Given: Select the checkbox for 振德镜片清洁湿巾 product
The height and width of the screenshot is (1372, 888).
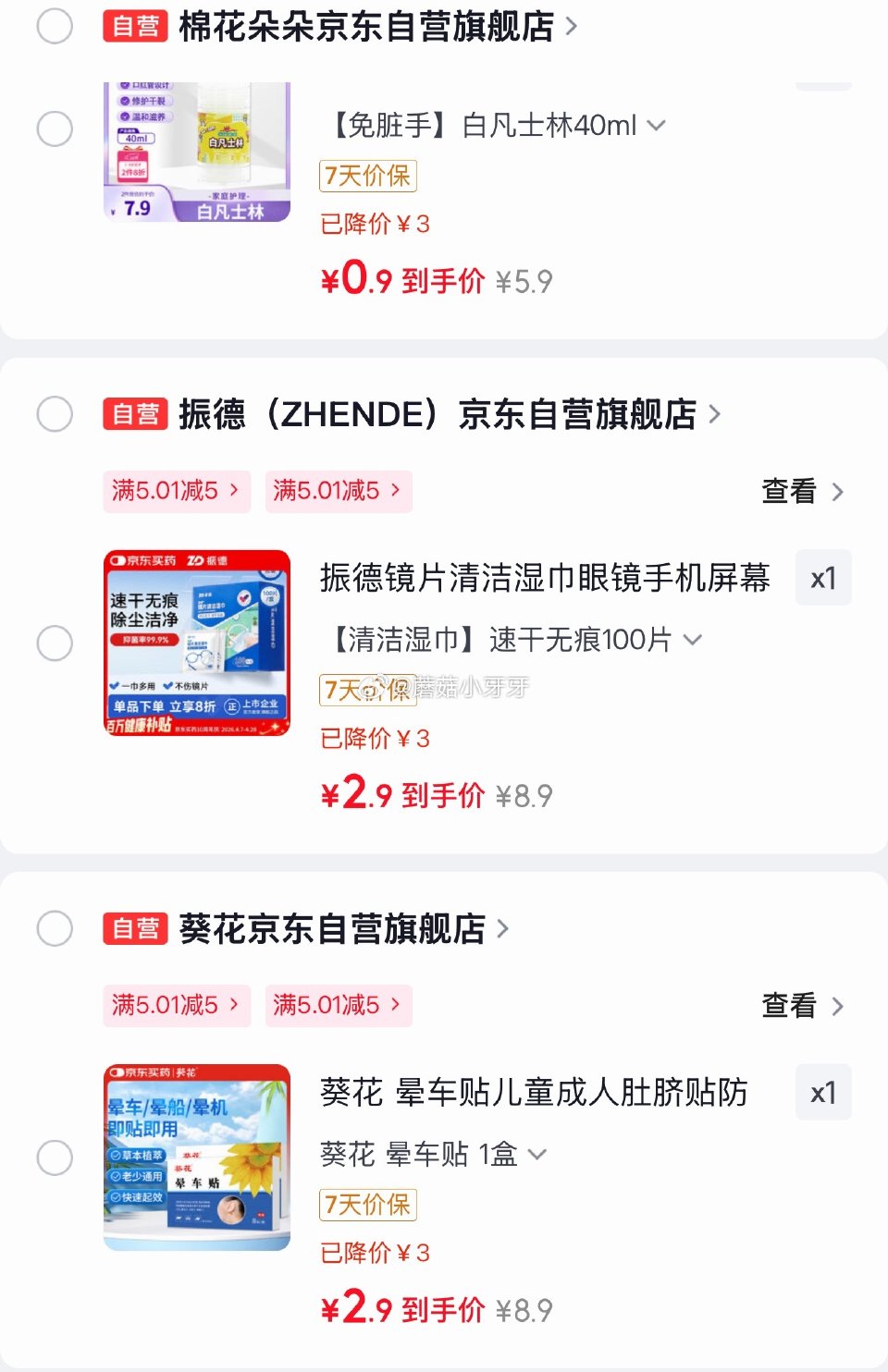Looking at the screenshot, I should pos(55,641).
